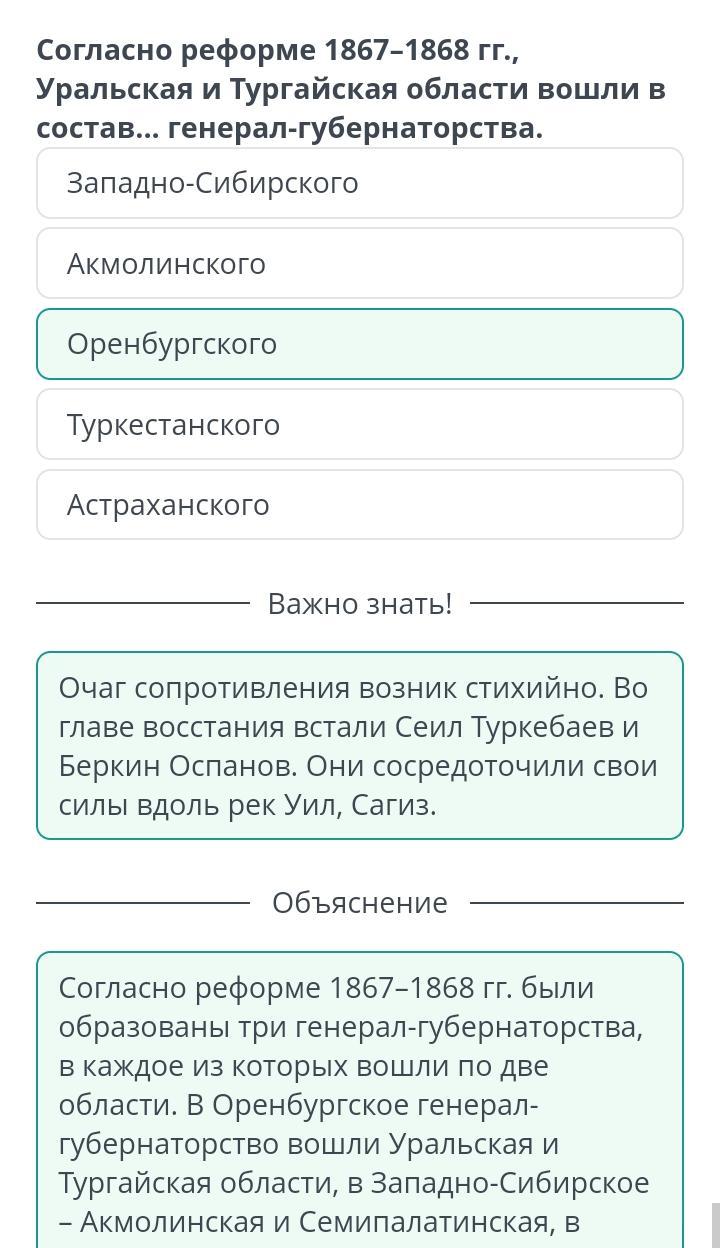Pick Туркестанского as the answer
Image resolution: width=720 pixels, height=1248 pixels.
[x=360, y=424]
